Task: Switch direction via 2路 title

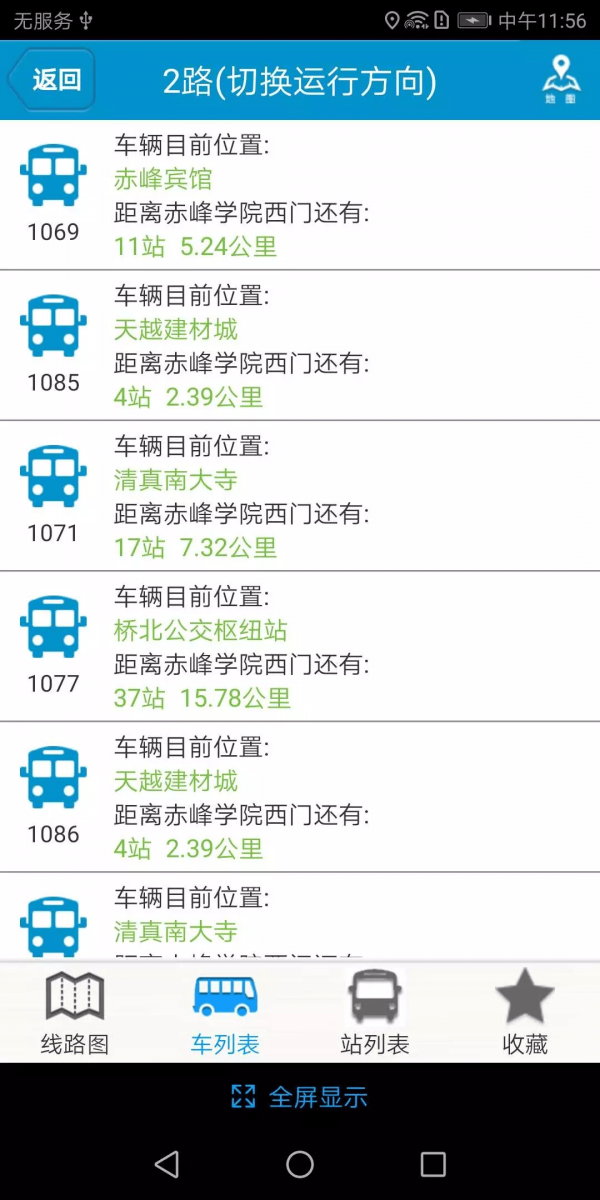Action: click(x=300, y=81)
